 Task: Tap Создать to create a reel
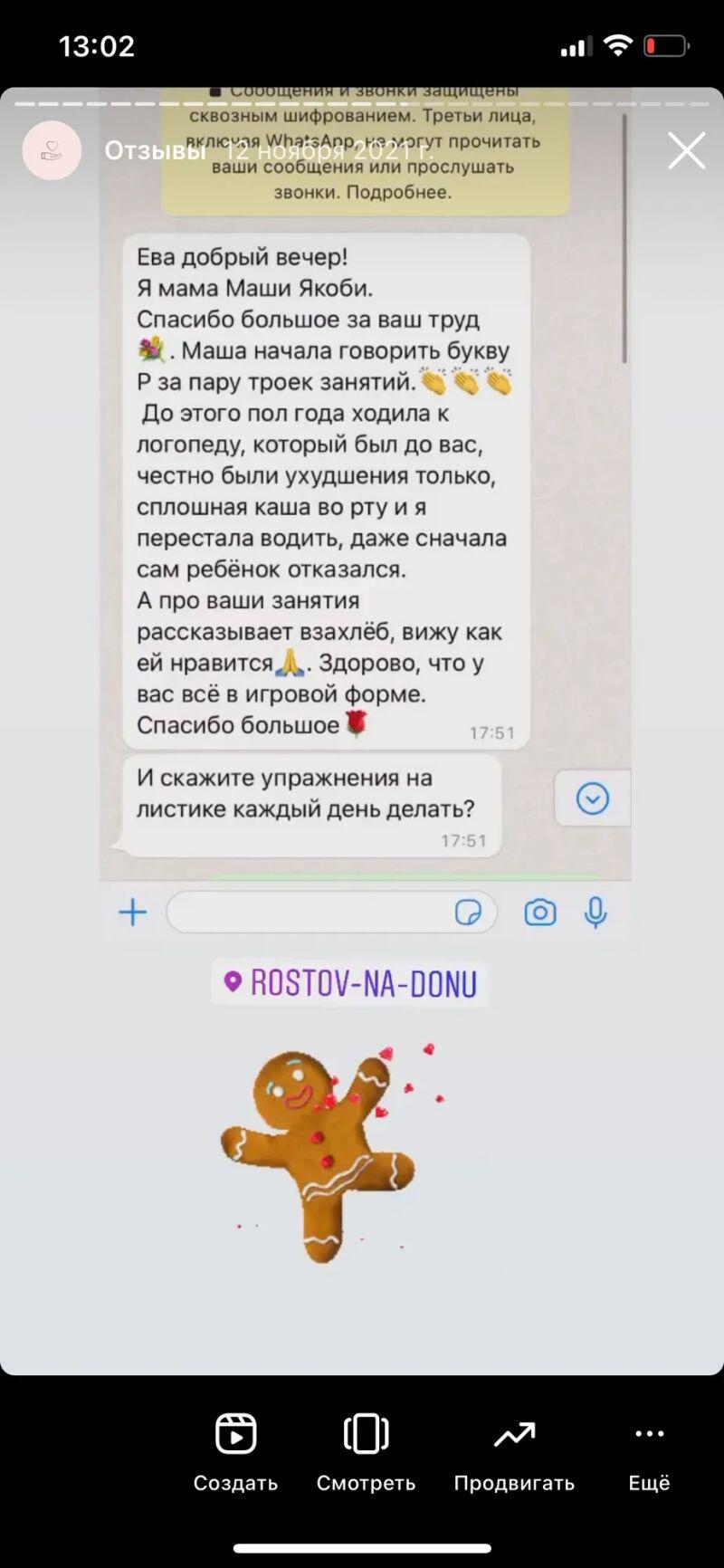tap(235, 1451)
